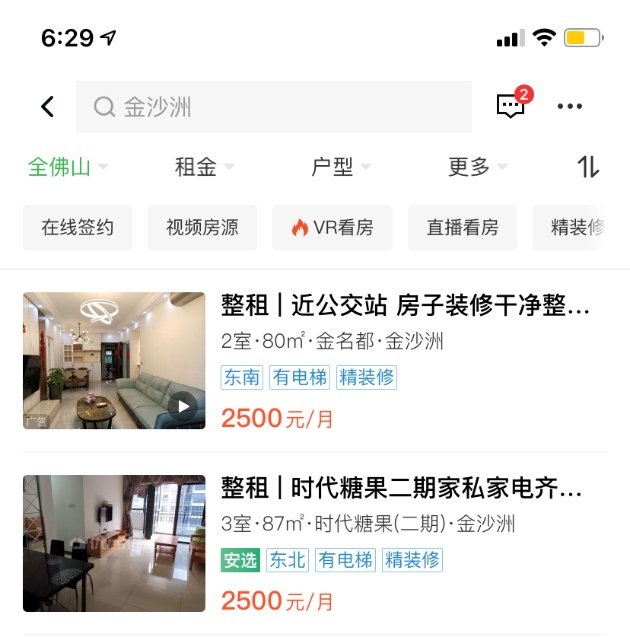Open the messages icon with badge

tap(511, 106)
